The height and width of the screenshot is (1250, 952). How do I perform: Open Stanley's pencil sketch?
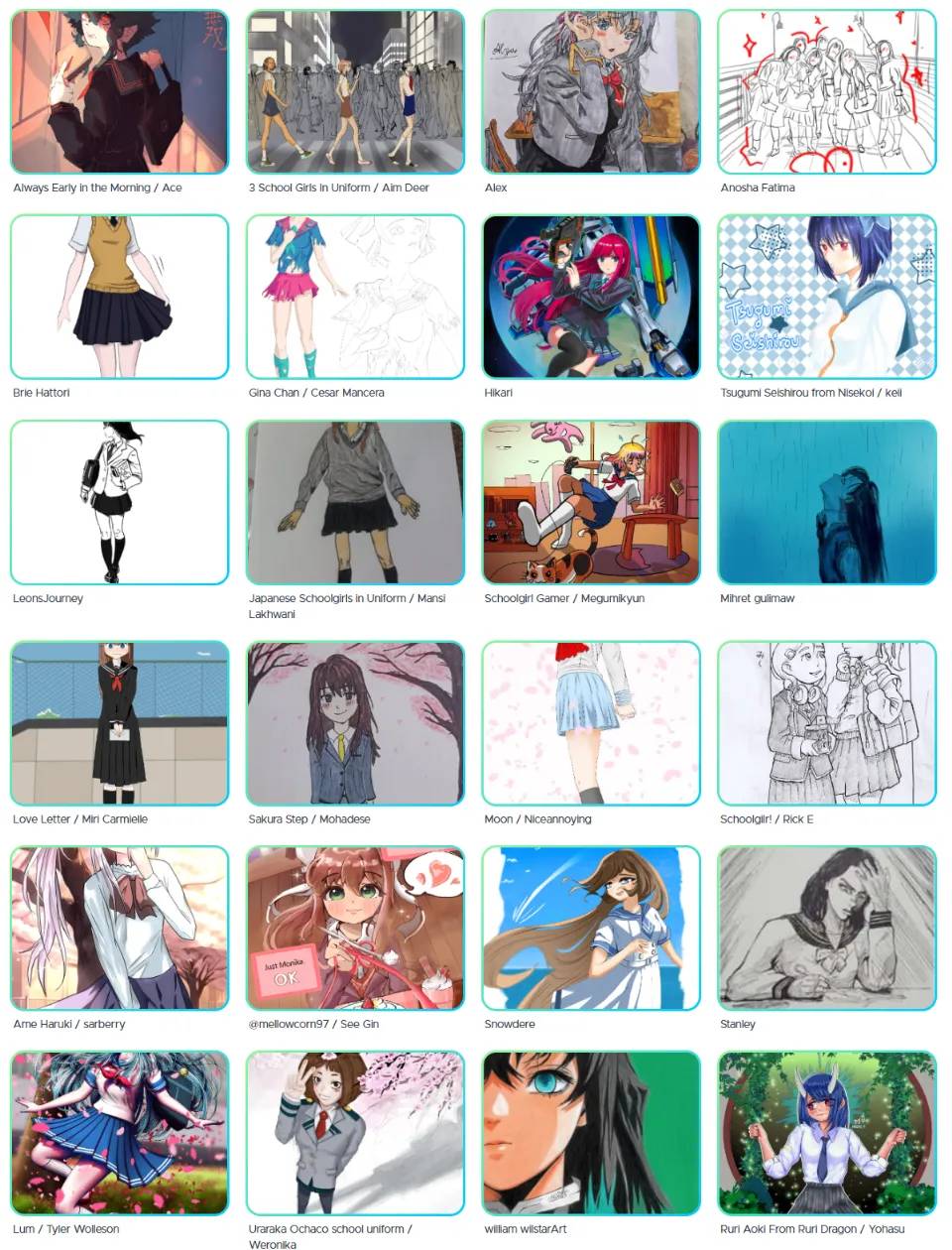pos(827,929)
